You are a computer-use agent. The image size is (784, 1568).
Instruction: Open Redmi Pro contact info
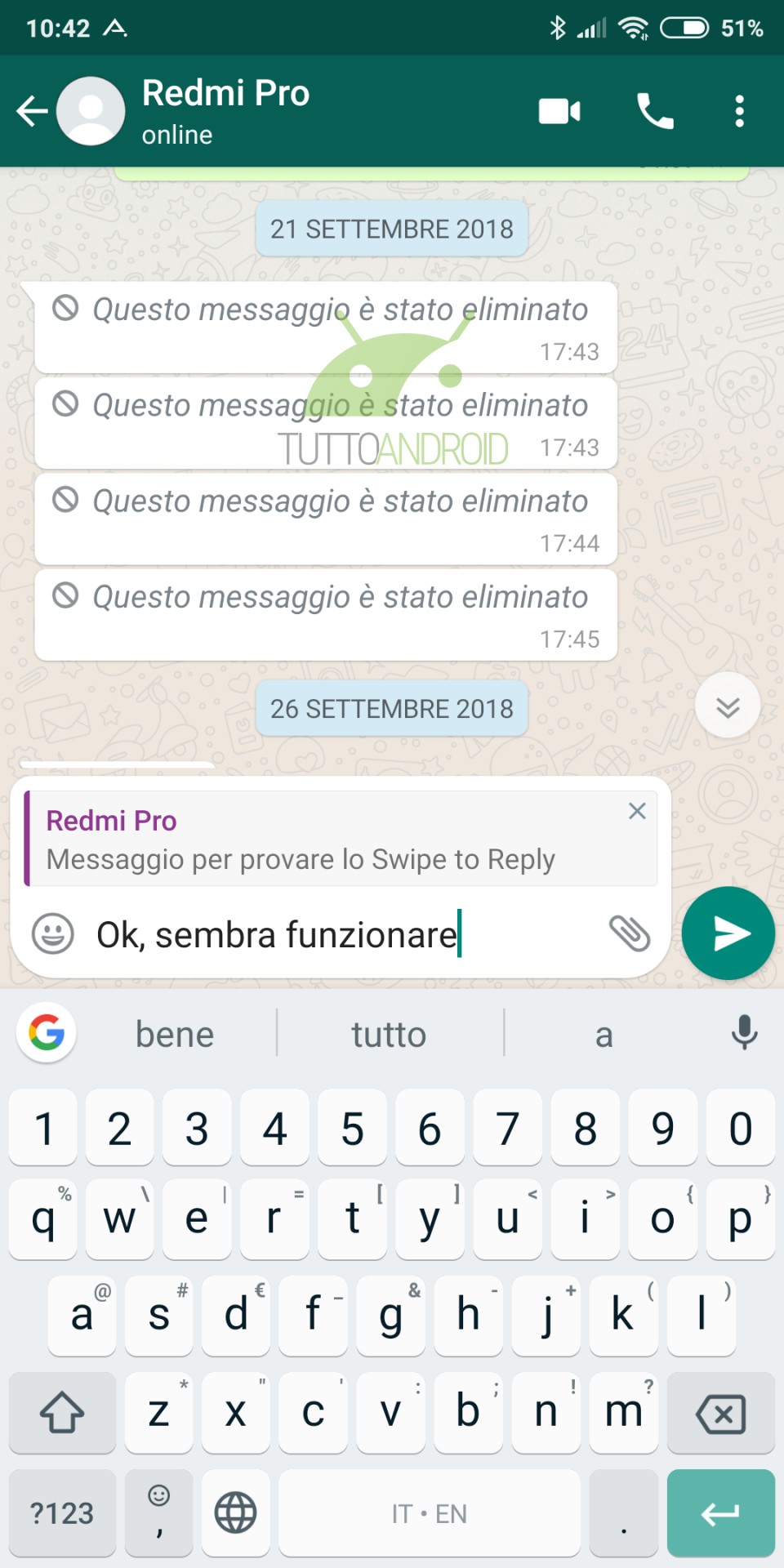pyautogui.click(x=225, y=111)
